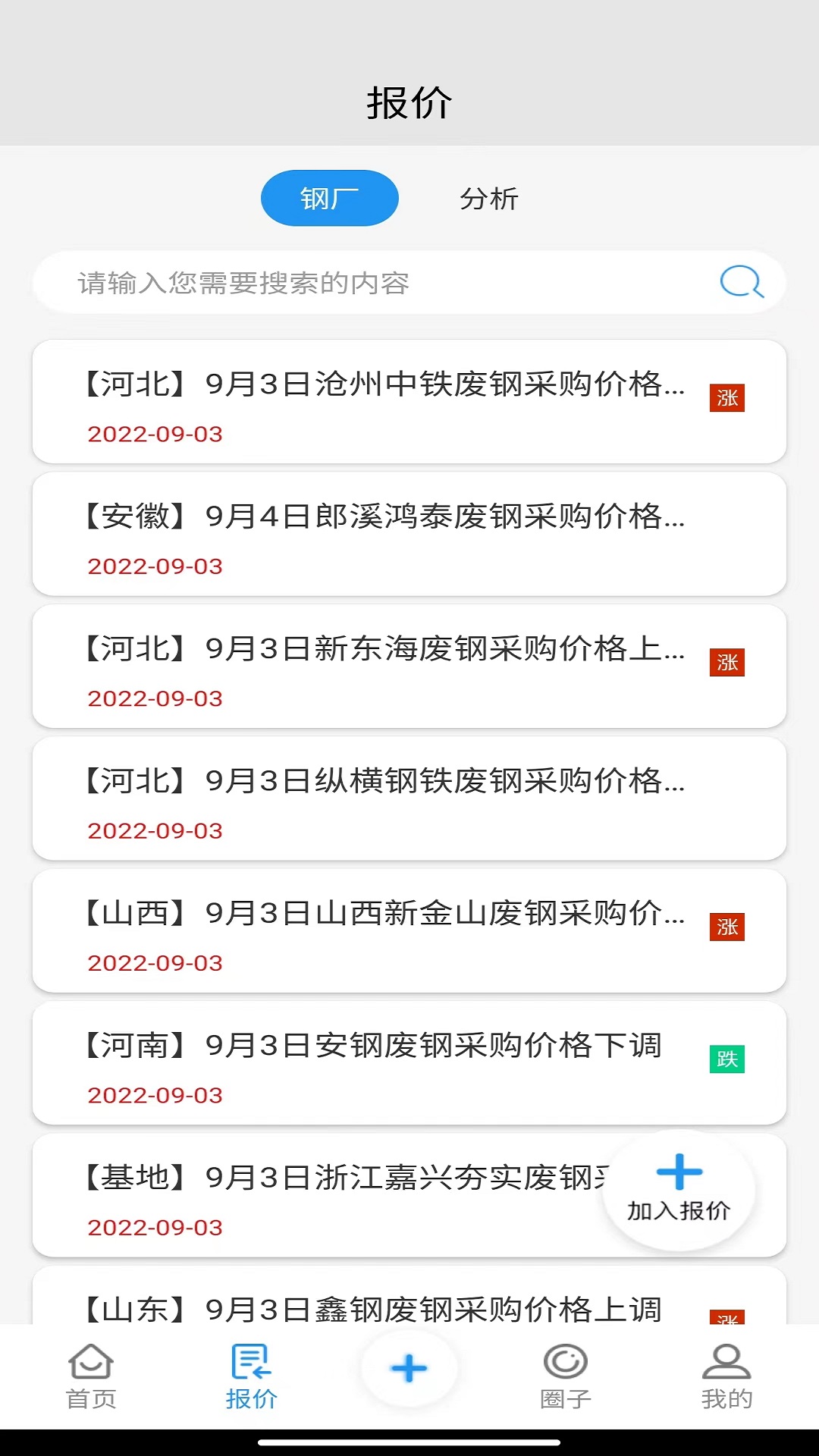Switch to the 分析 tab
This screenshot has width=819, height=1456.
(x=490, y=199)
